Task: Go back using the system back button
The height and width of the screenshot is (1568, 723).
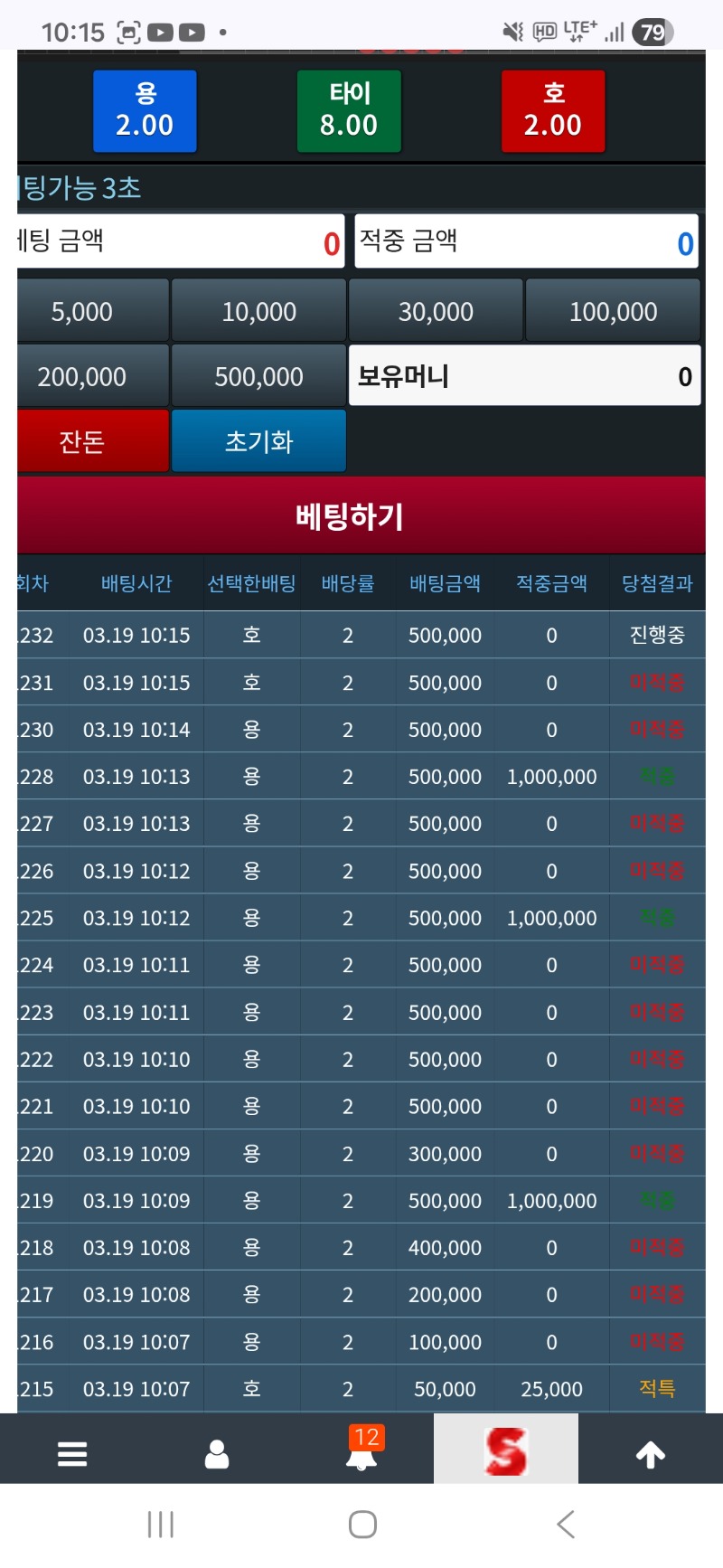Action: (566, 1525)
